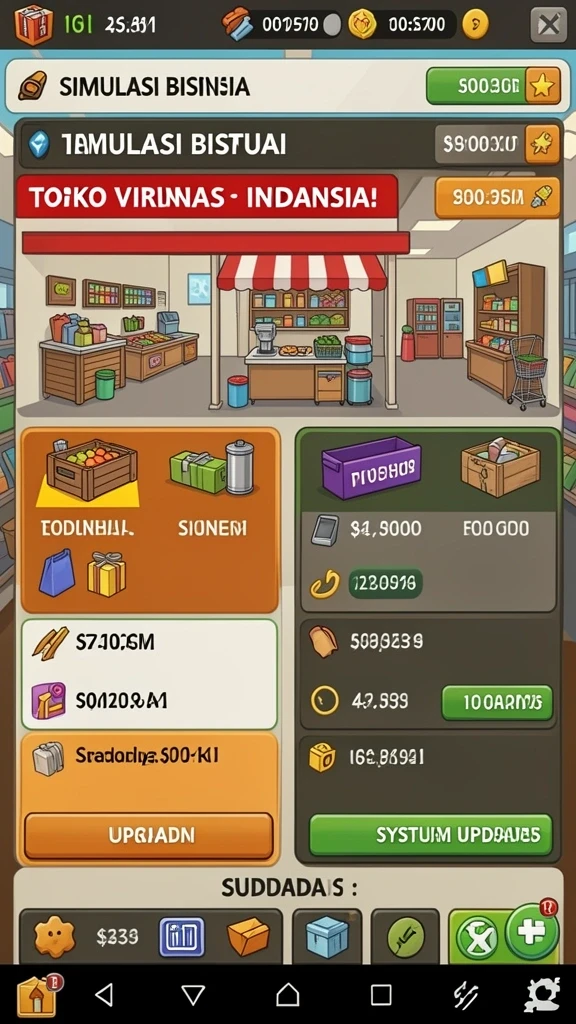Tap the orange UPGIADN button
The image size is (576, 1024).
point(148,835)
